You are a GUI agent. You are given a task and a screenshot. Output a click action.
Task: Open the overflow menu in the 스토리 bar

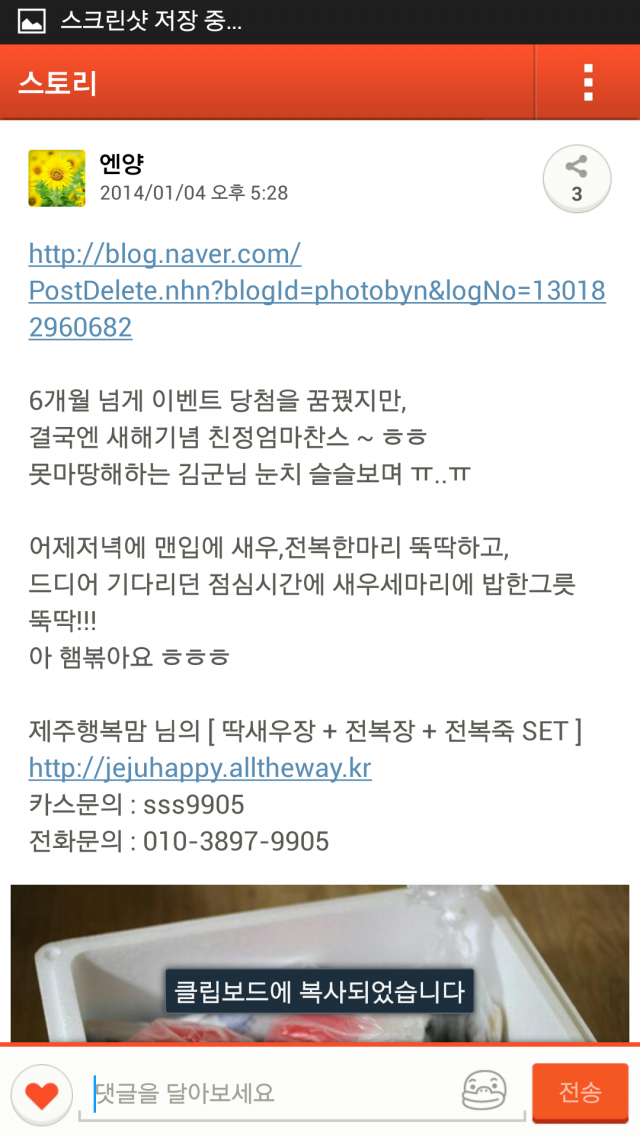pos(588,82)
